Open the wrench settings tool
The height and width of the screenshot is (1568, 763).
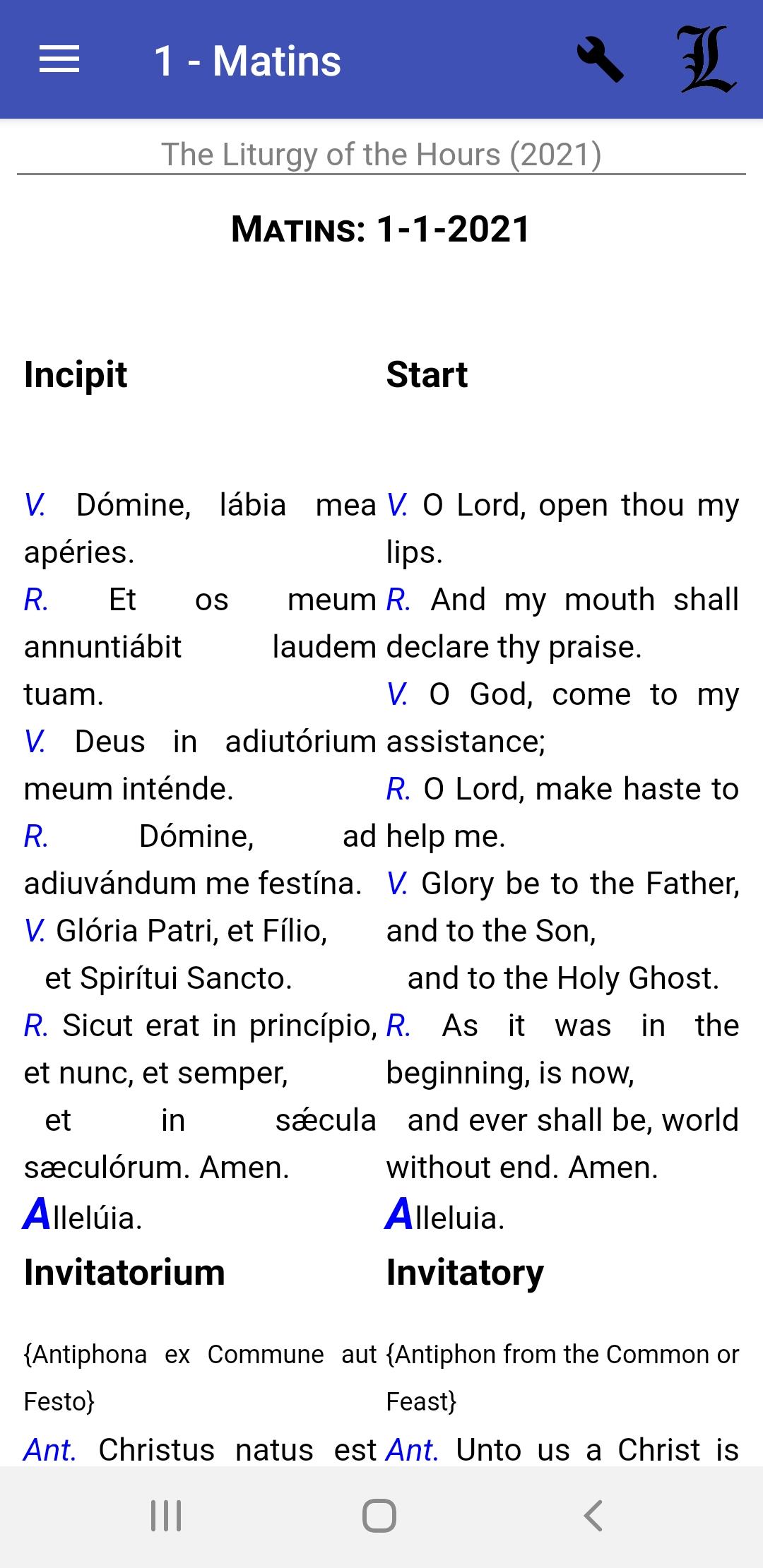click(600, 60)
